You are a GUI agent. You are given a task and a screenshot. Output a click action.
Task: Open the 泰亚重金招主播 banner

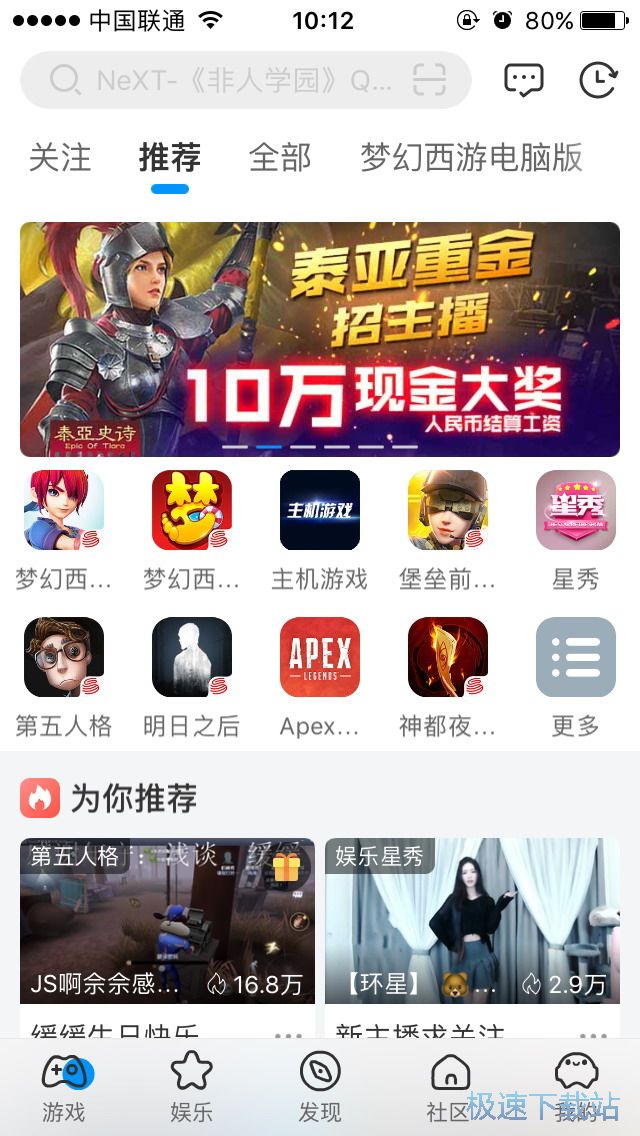(x=320, y=338)
